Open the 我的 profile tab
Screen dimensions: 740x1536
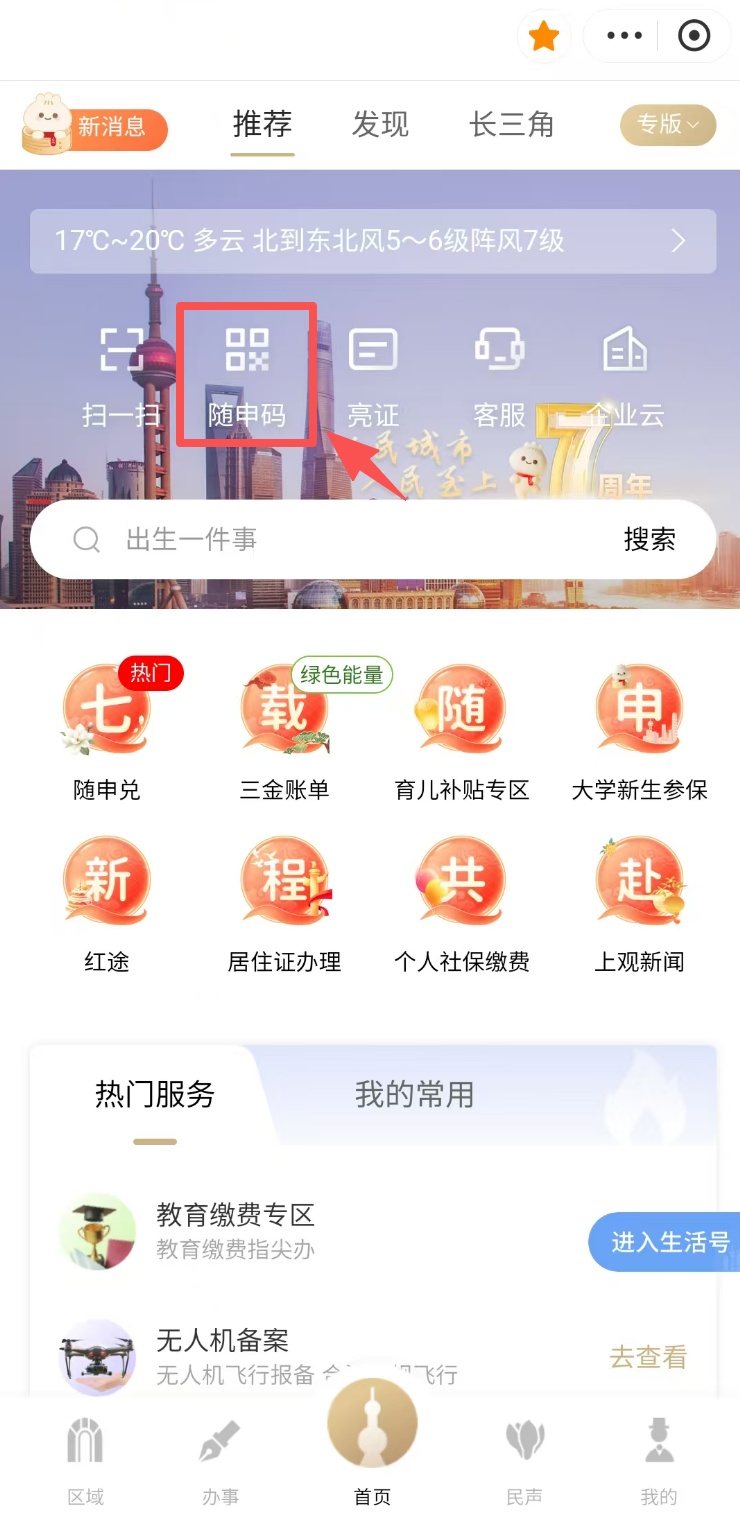(x=658, y=1462)
